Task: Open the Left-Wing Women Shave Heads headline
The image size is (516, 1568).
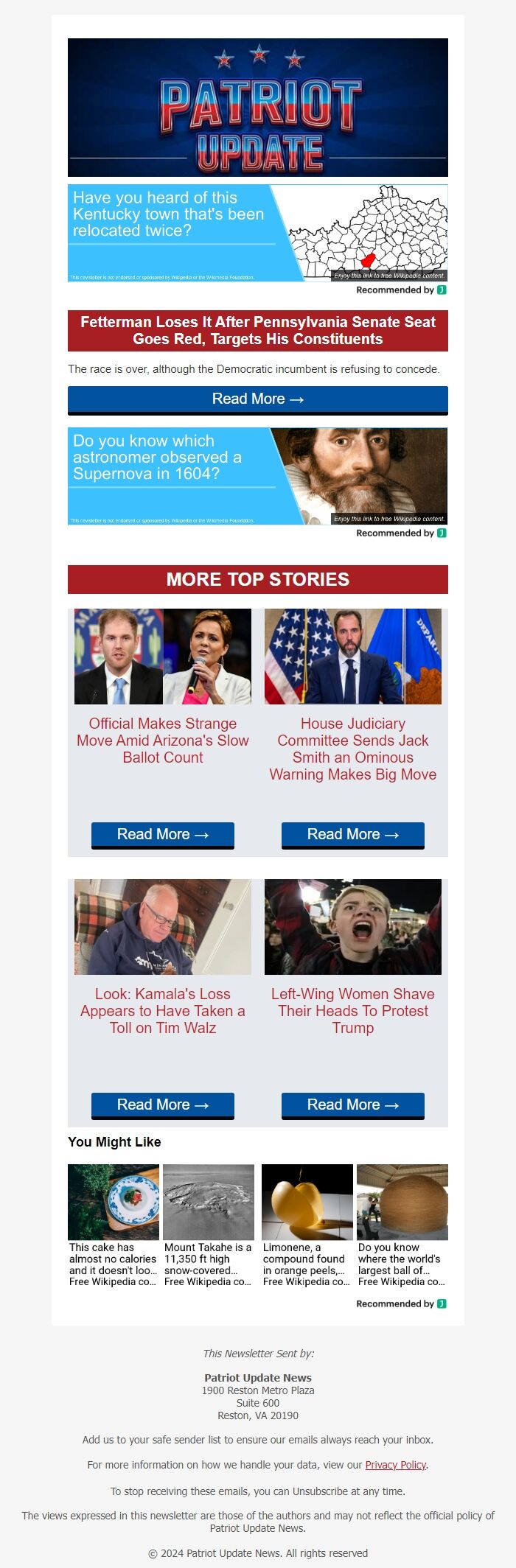Action: pyautogui.click(x=352, y=1011)
